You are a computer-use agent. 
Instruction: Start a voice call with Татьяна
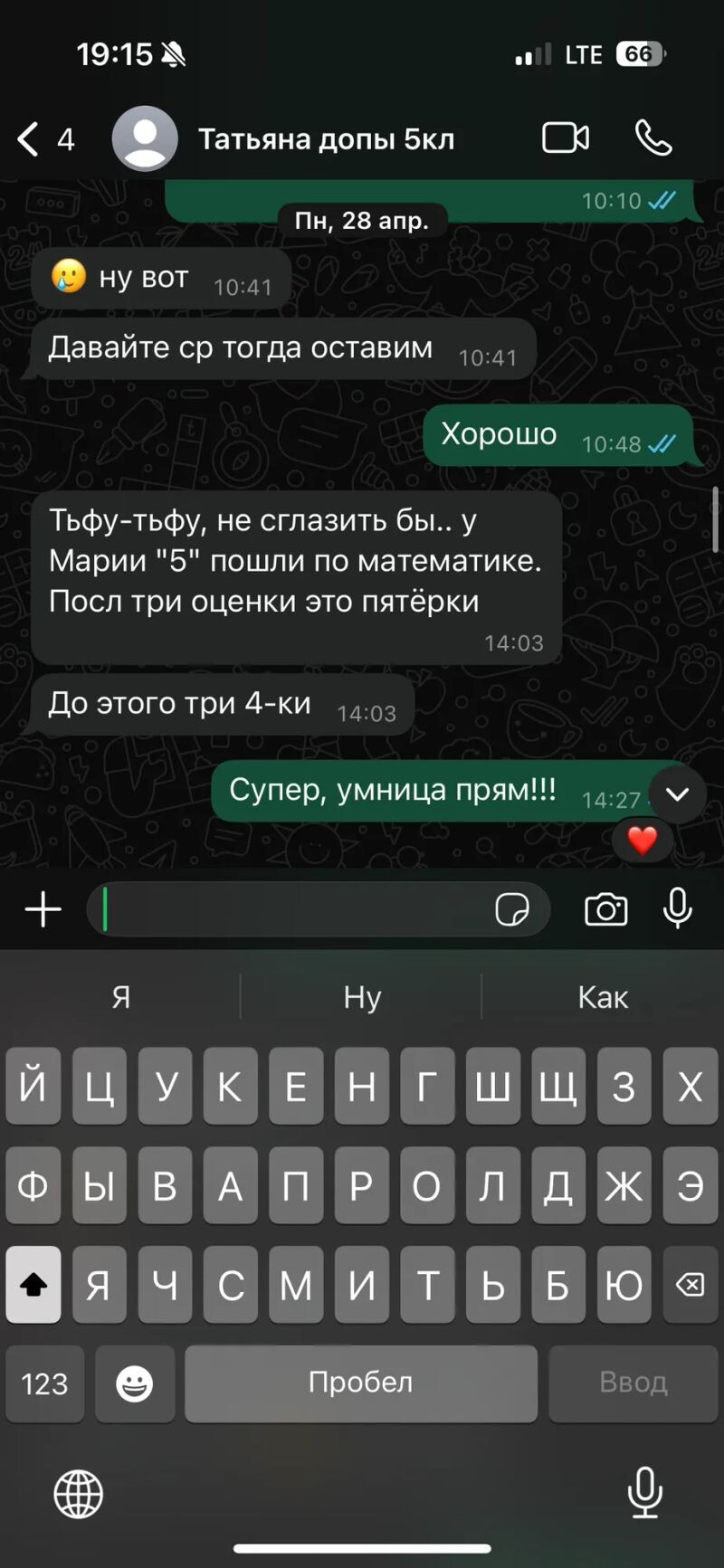(653, 138)
